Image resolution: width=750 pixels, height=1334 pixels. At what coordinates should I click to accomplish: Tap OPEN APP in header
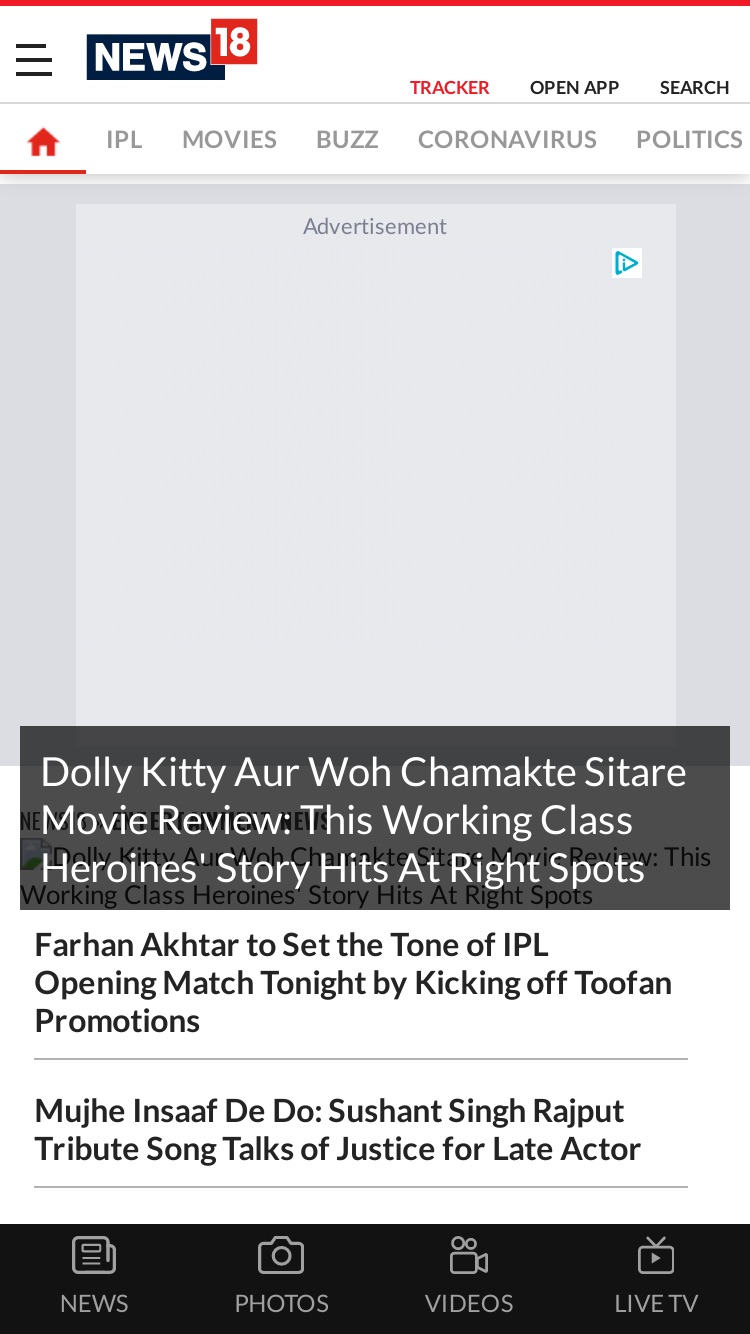point(574,88)
